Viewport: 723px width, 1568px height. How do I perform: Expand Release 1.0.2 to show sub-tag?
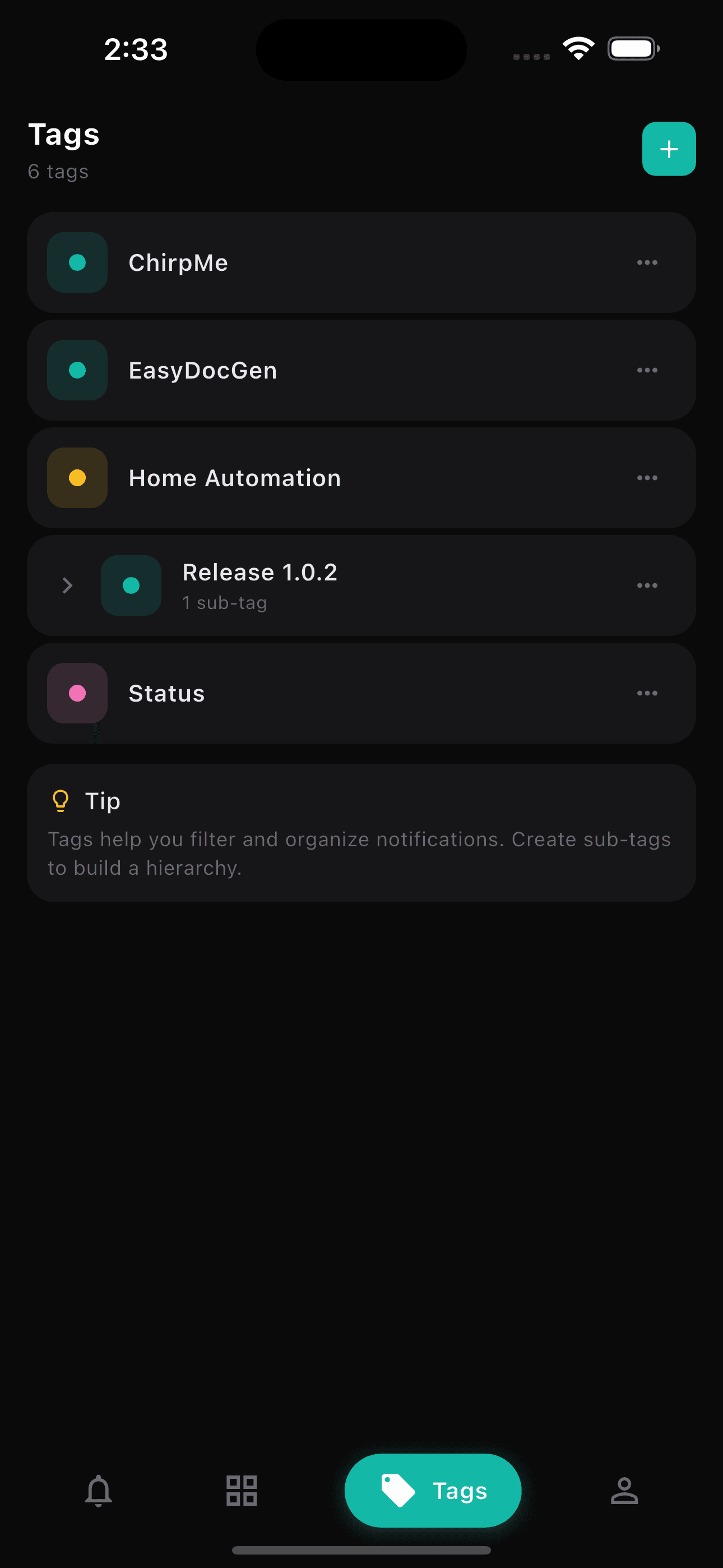pyautogui.click(x=67, y=585)
